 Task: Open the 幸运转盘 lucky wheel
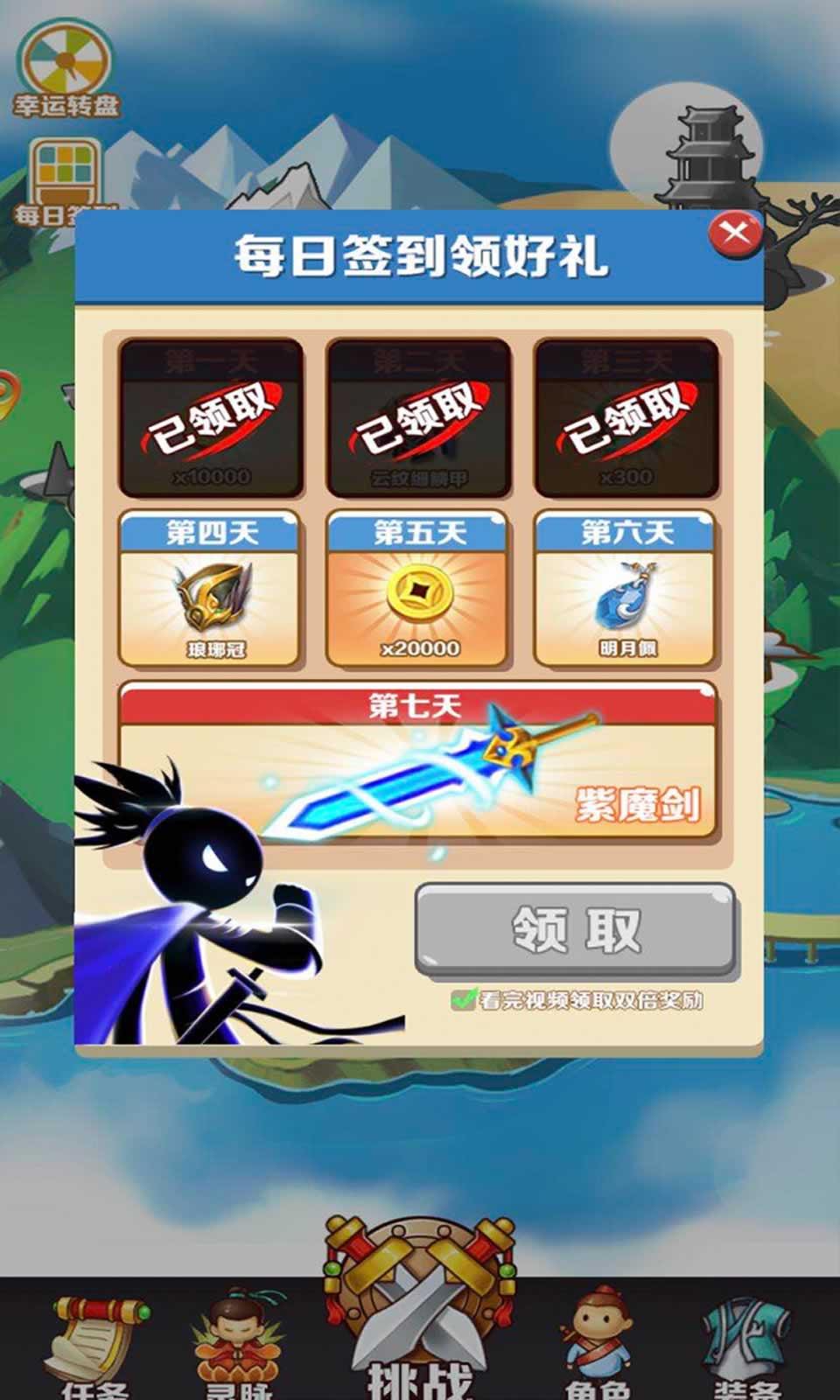click(x=65, y=70)
